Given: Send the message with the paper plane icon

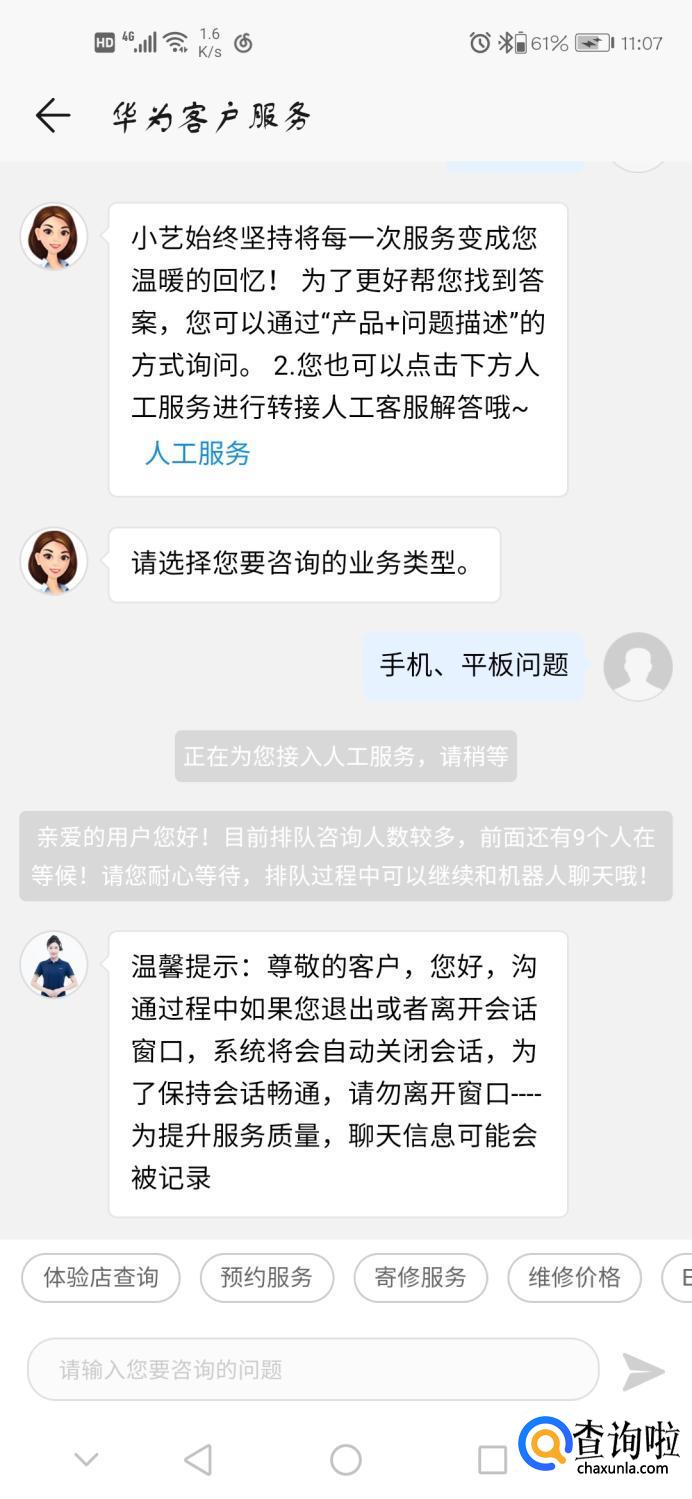Looking at the screenshot, I should pos(643,1371).
